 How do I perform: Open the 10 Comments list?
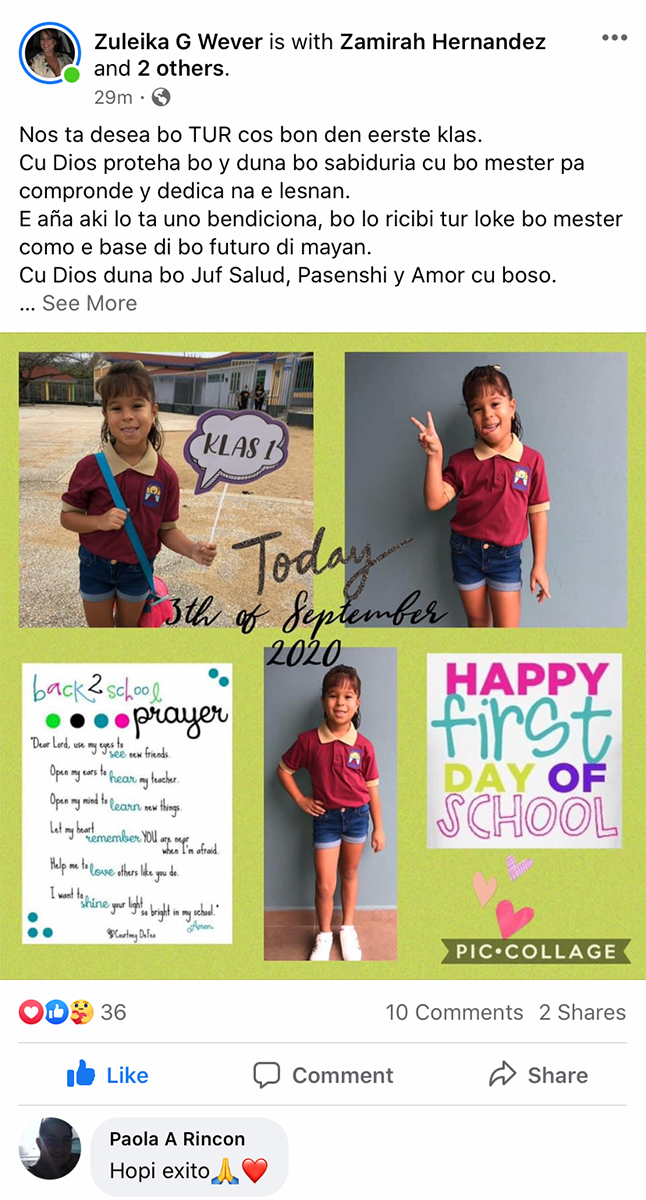pyautogui.click(x=454, y=1012)
